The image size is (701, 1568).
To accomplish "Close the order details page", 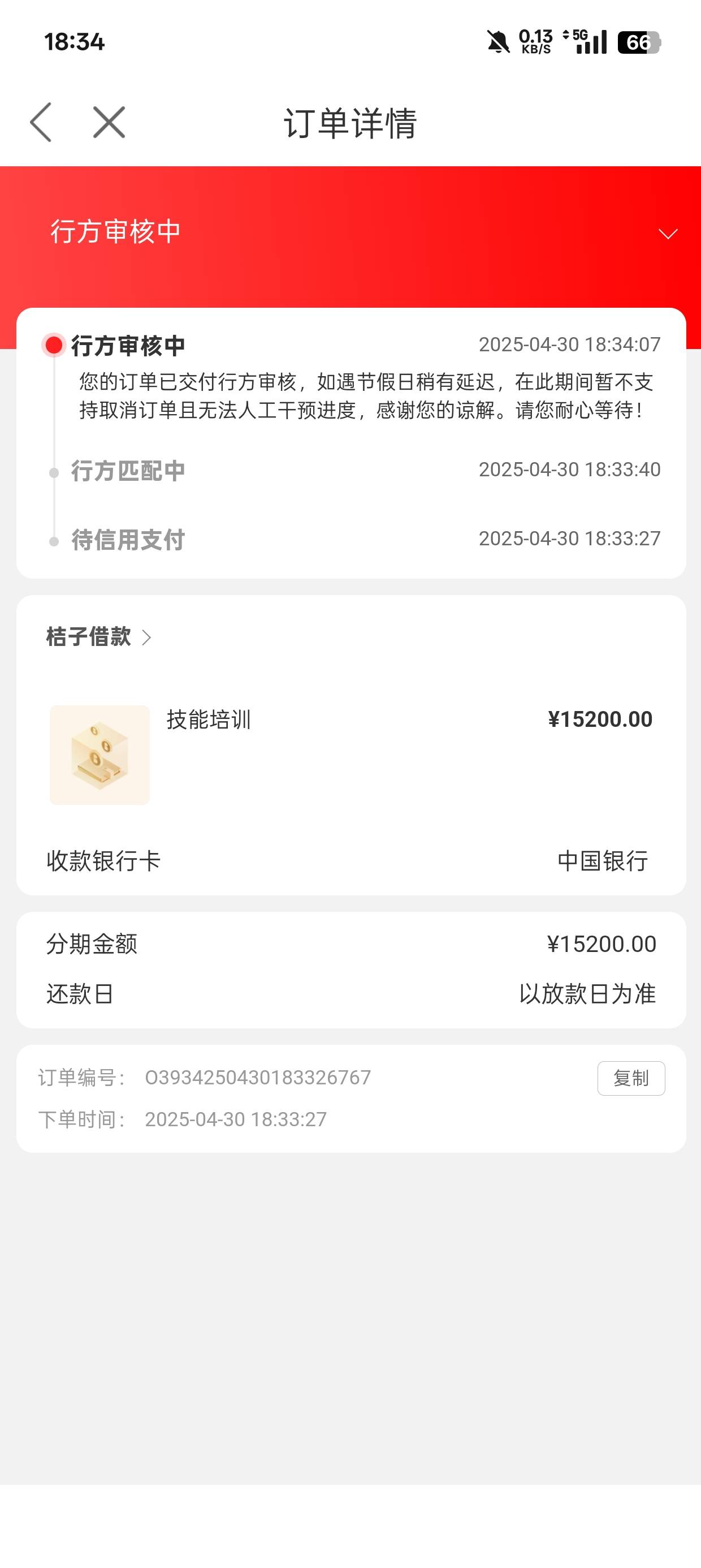I will pos(109,122).
